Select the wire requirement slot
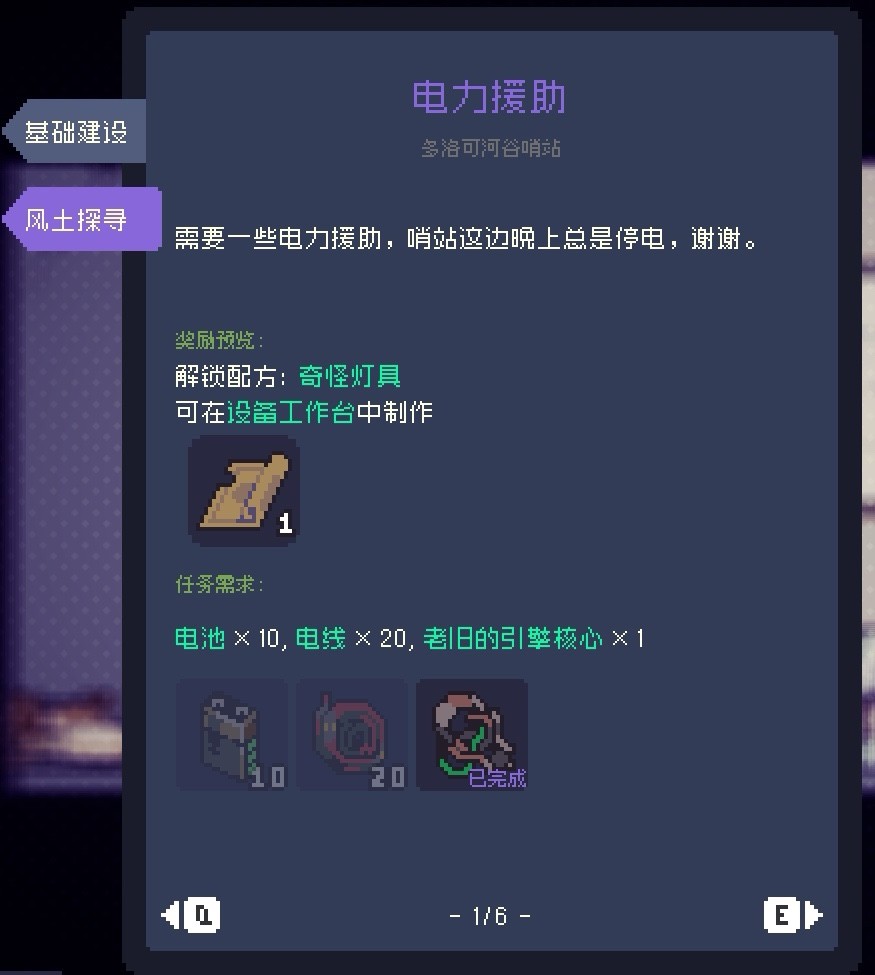 (x=352, y=735)
